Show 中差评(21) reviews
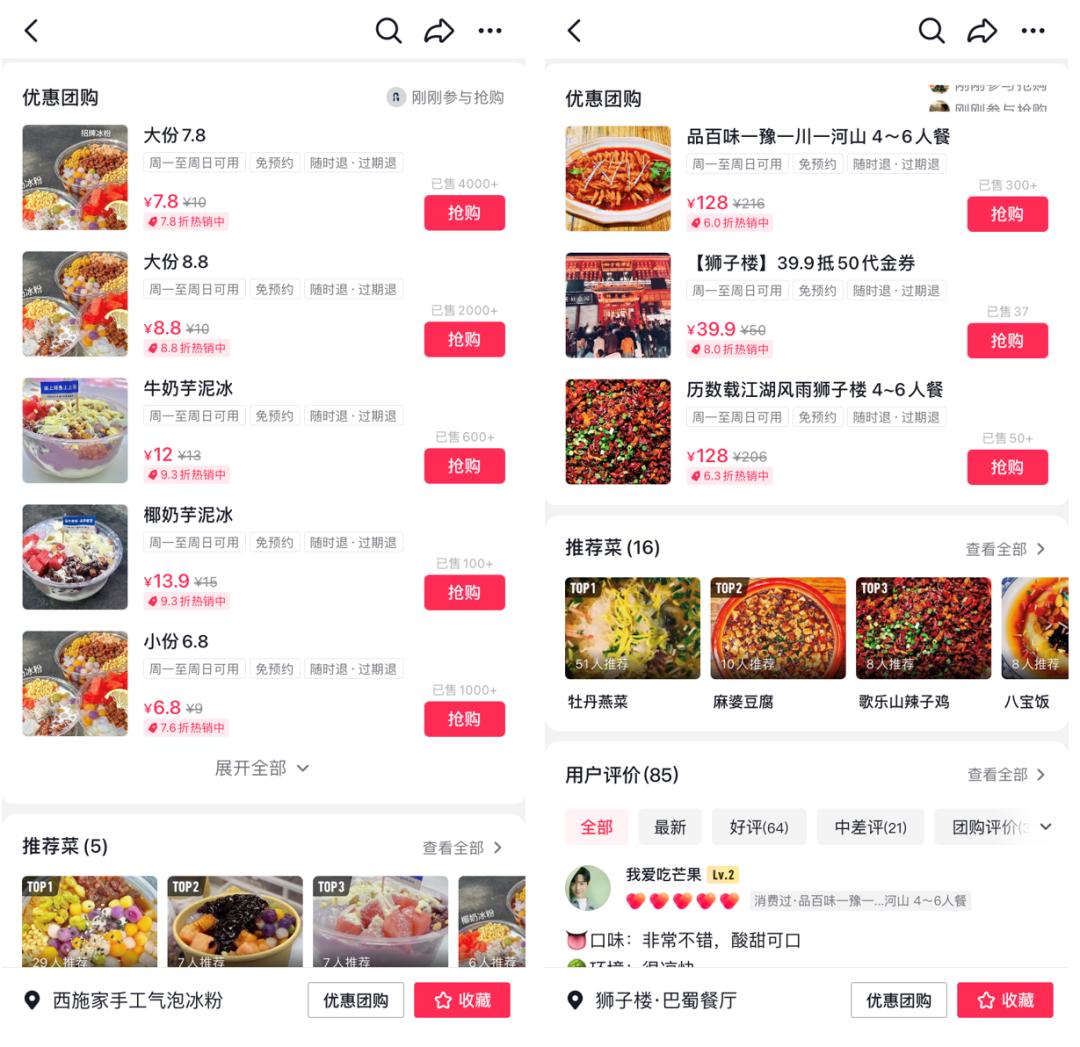The height and width of the screenshot is (1047, 1080). click(870, 827)
